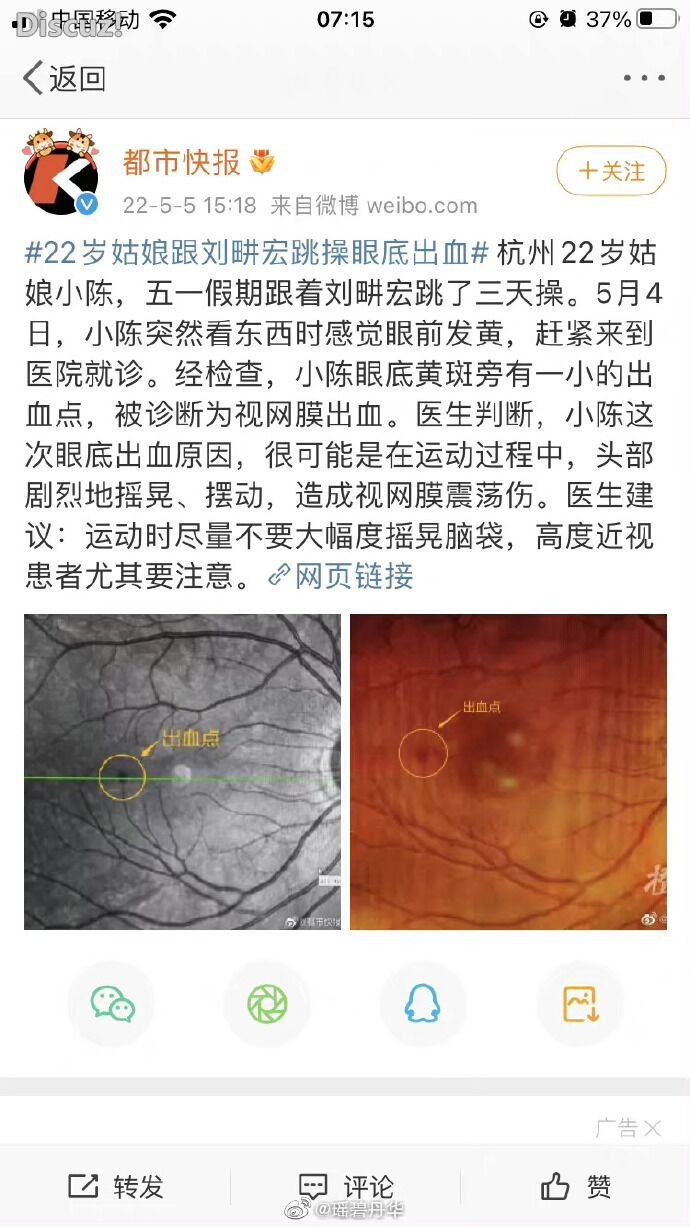Go back using the 返回 arrow
The image size is (690, 1227).
pyautogui.click(x=62, y=78)
